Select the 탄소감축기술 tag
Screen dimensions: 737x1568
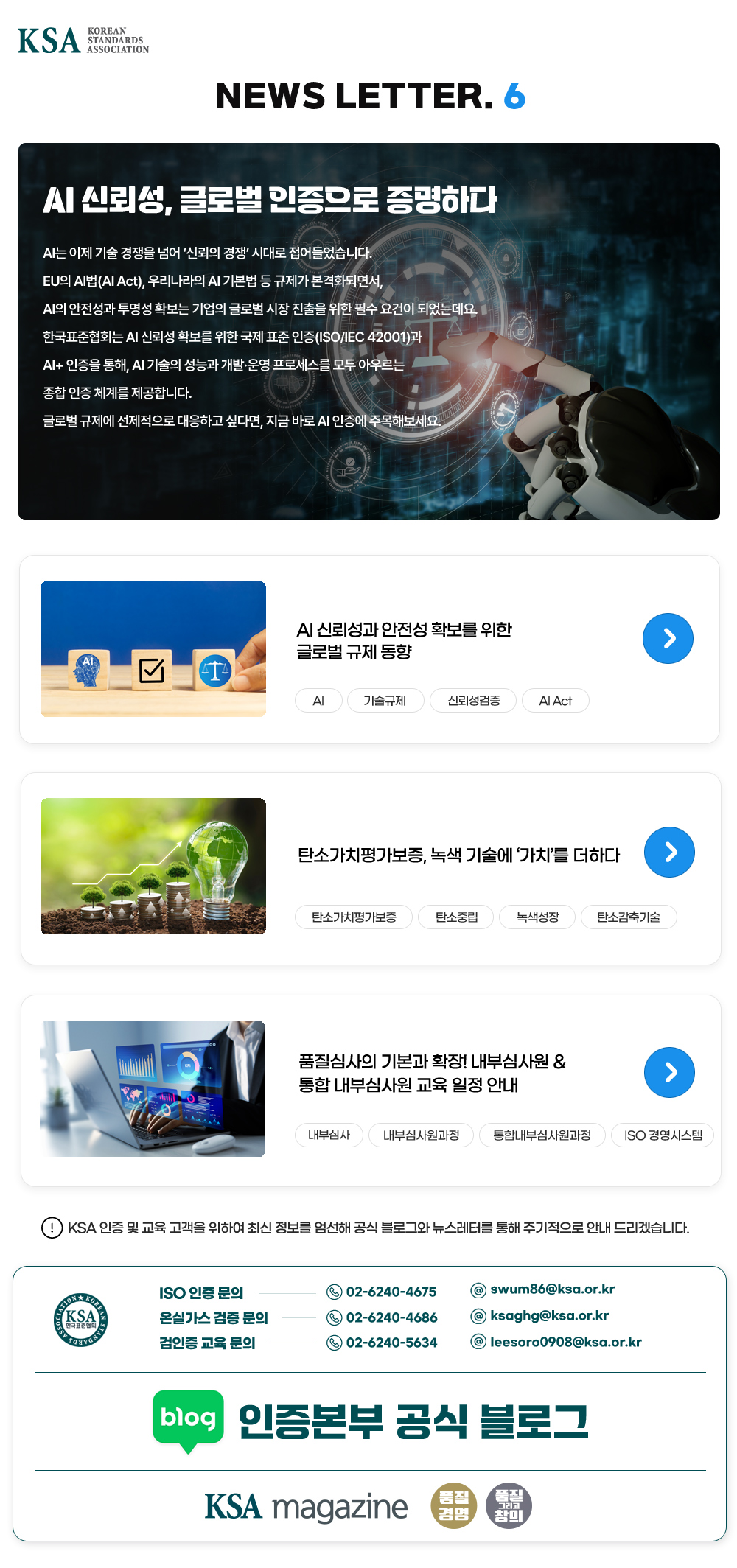point(628,917)
